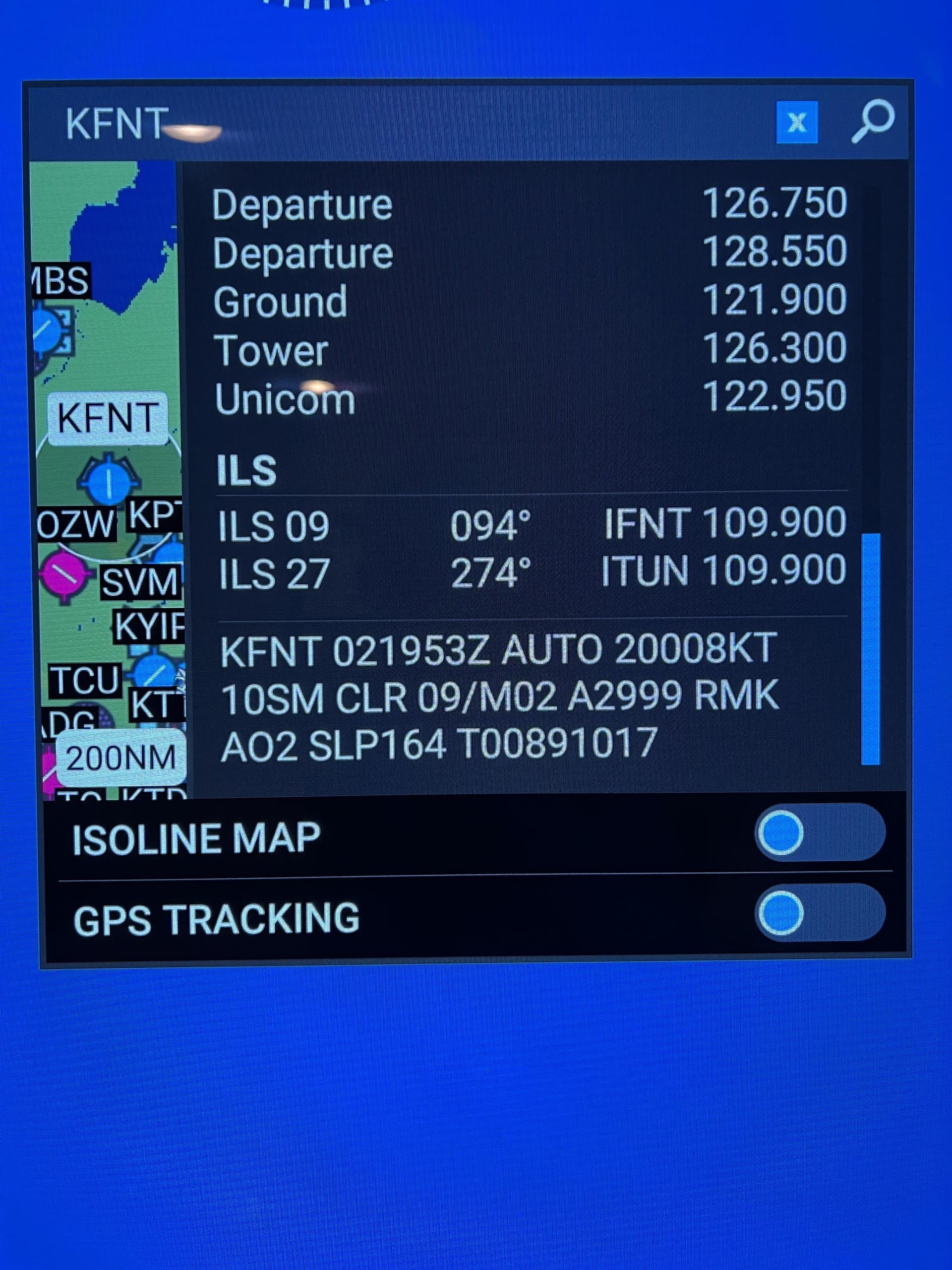Screen dimensions: 952x1270
Task: Tap the KFNT search input field
Action: [402, 124]
